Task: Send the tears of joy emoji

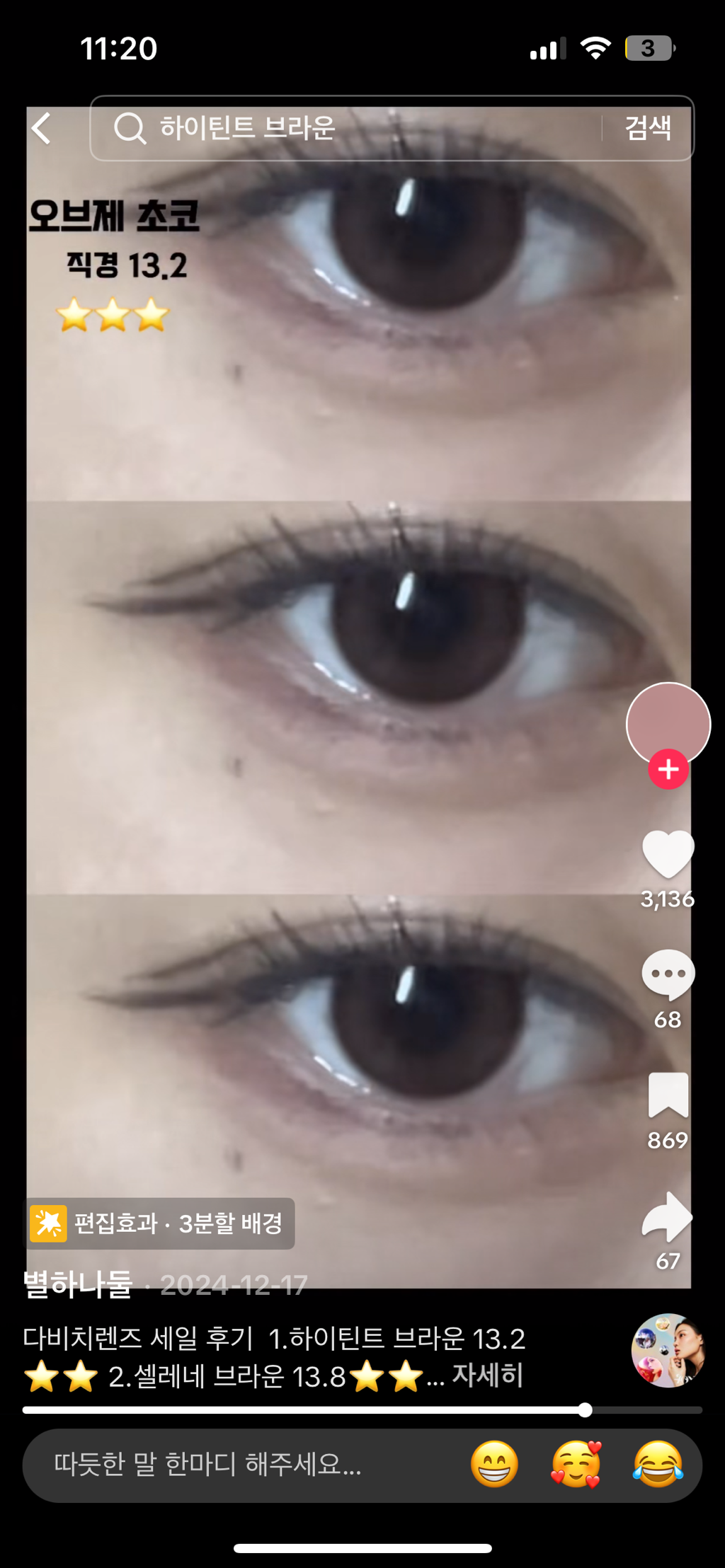Action: coord(658,1464)
